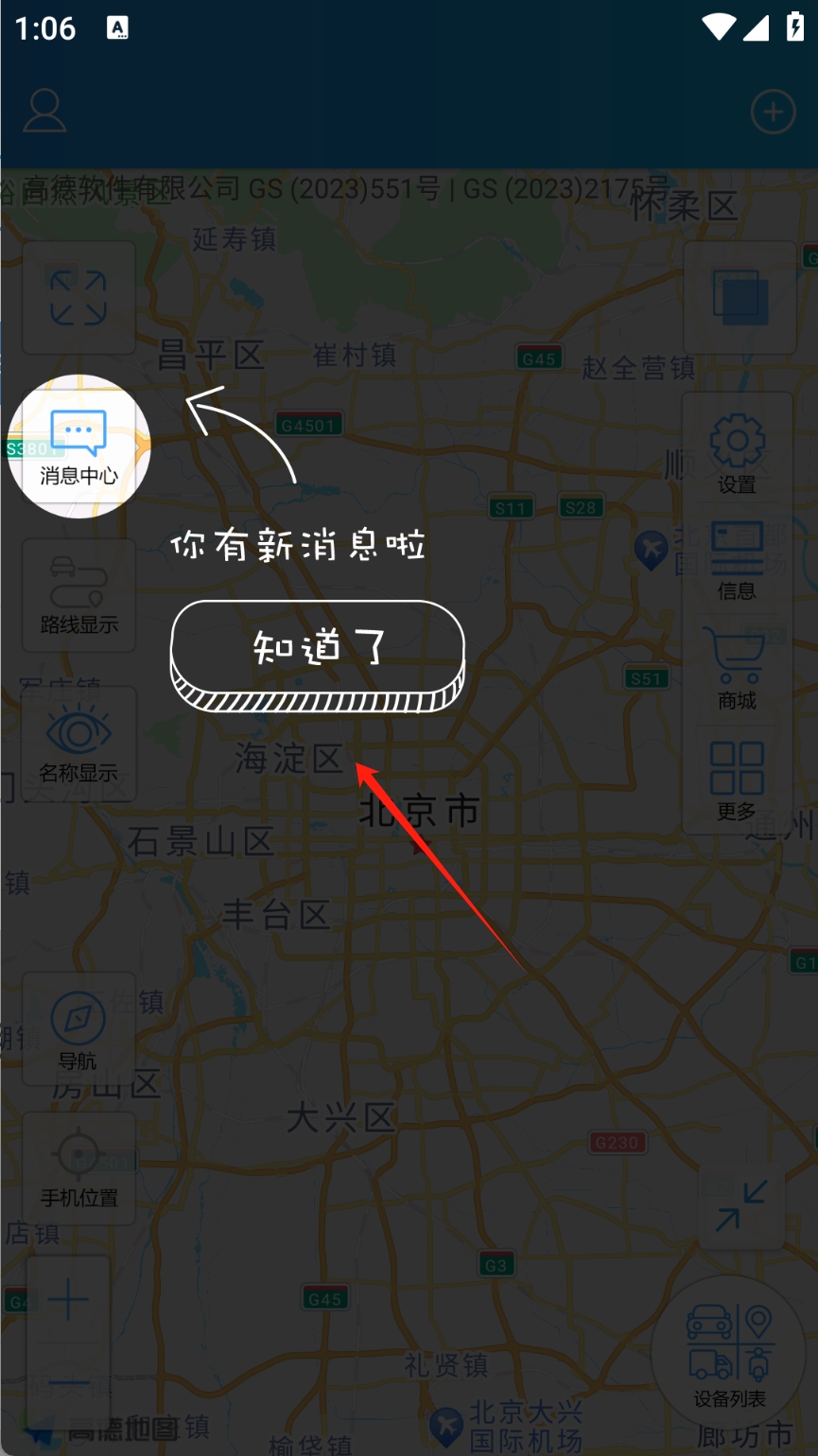Open the 消息中心 message center
Image resolution: width=818 pixels, height=1456 pixels.
(78, 447)
